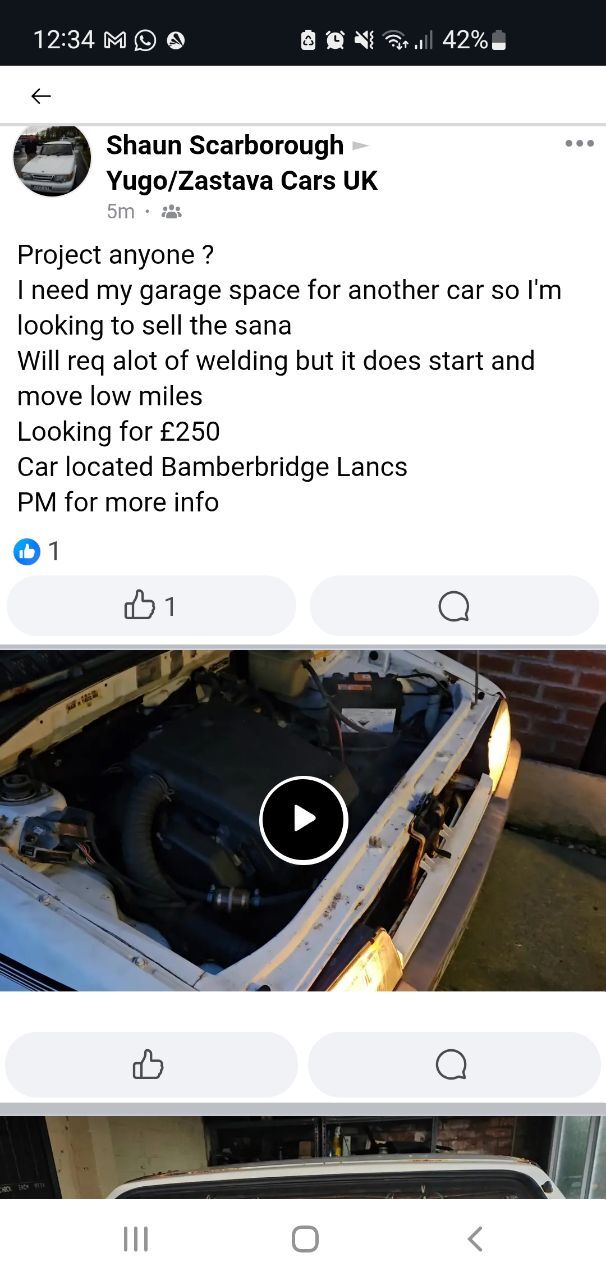View who reacted to the post
Image resolution: width=606 pixels, height=1280 pixels.
(x=37, y=551)
